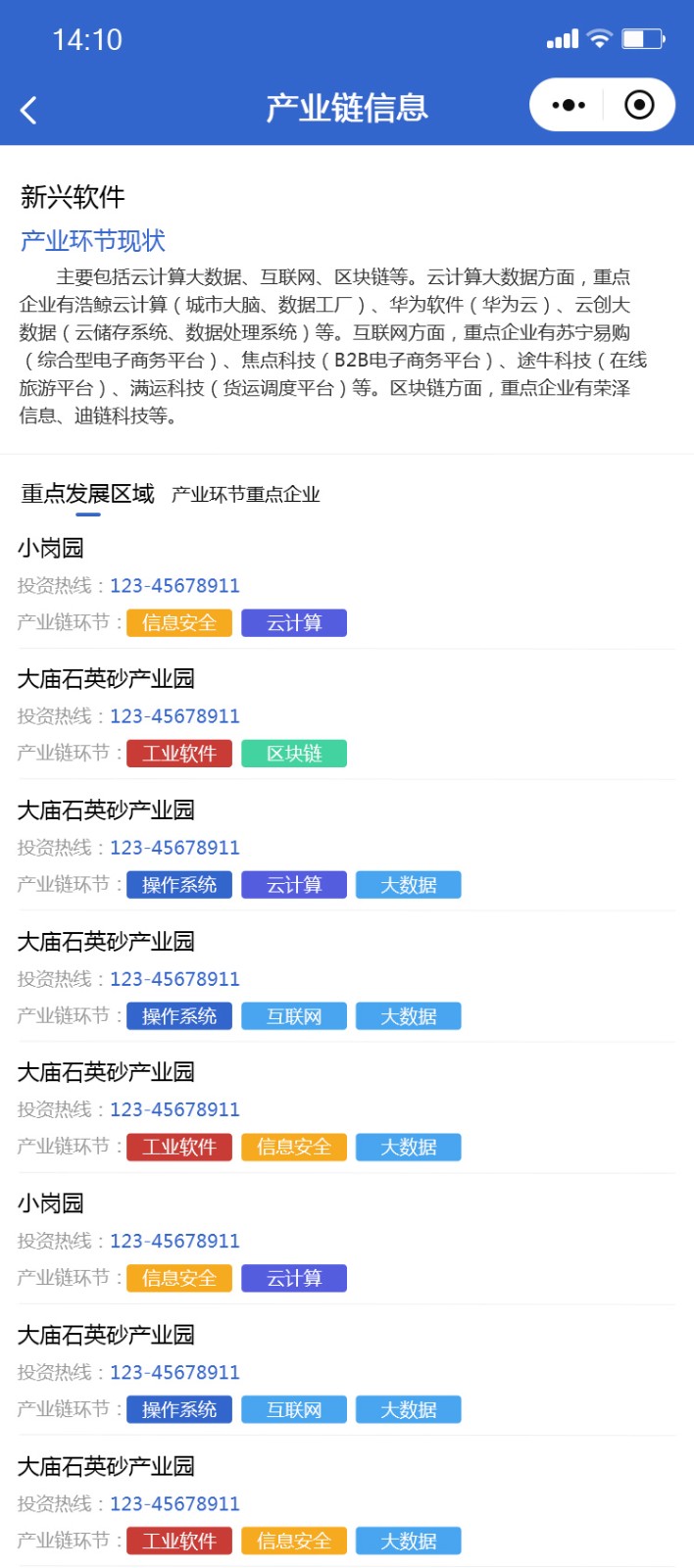Image resolution: width=694 pixels, height=1568 pixels.
Task: Go back to the previous page
Action: click(29, 109)
